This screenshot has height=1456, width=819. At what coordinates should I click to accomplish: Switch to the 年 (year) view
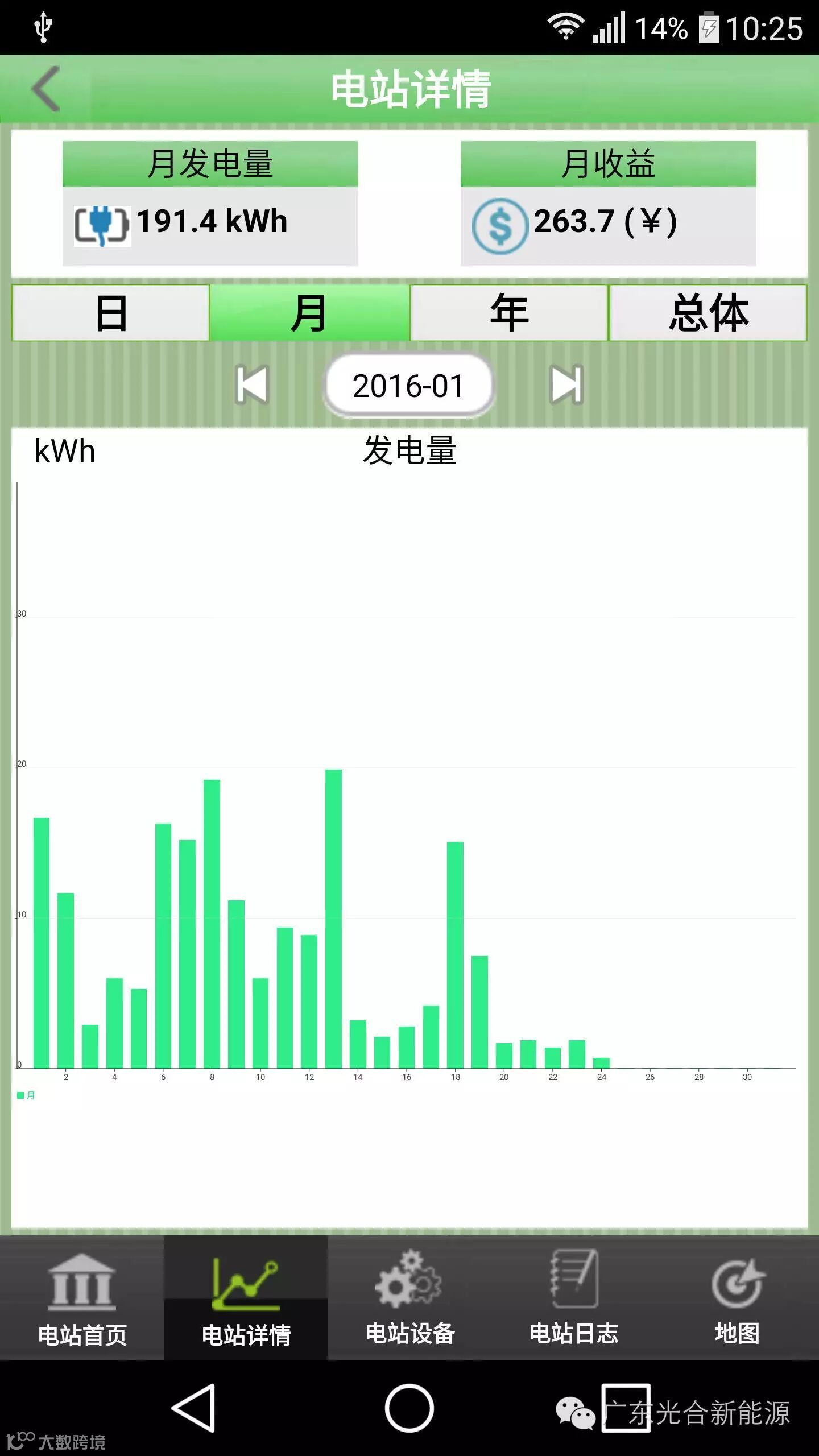click(x=509, y=313)
